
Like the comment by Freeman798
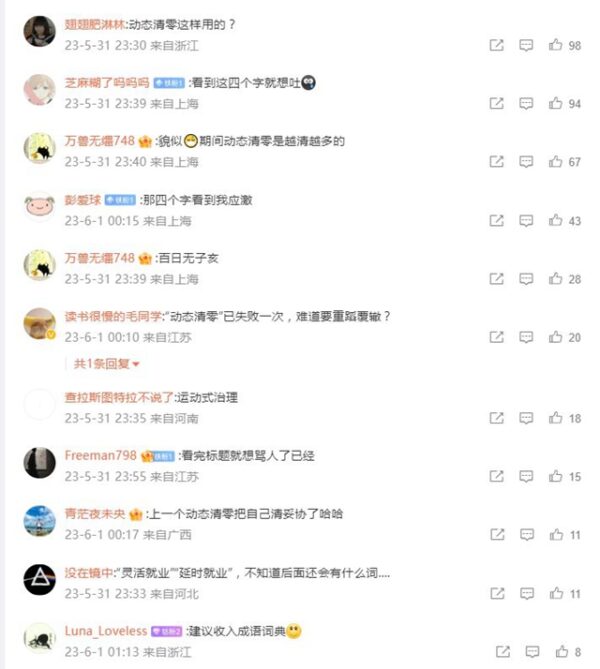pyautogui.click(x=556, y=477)
